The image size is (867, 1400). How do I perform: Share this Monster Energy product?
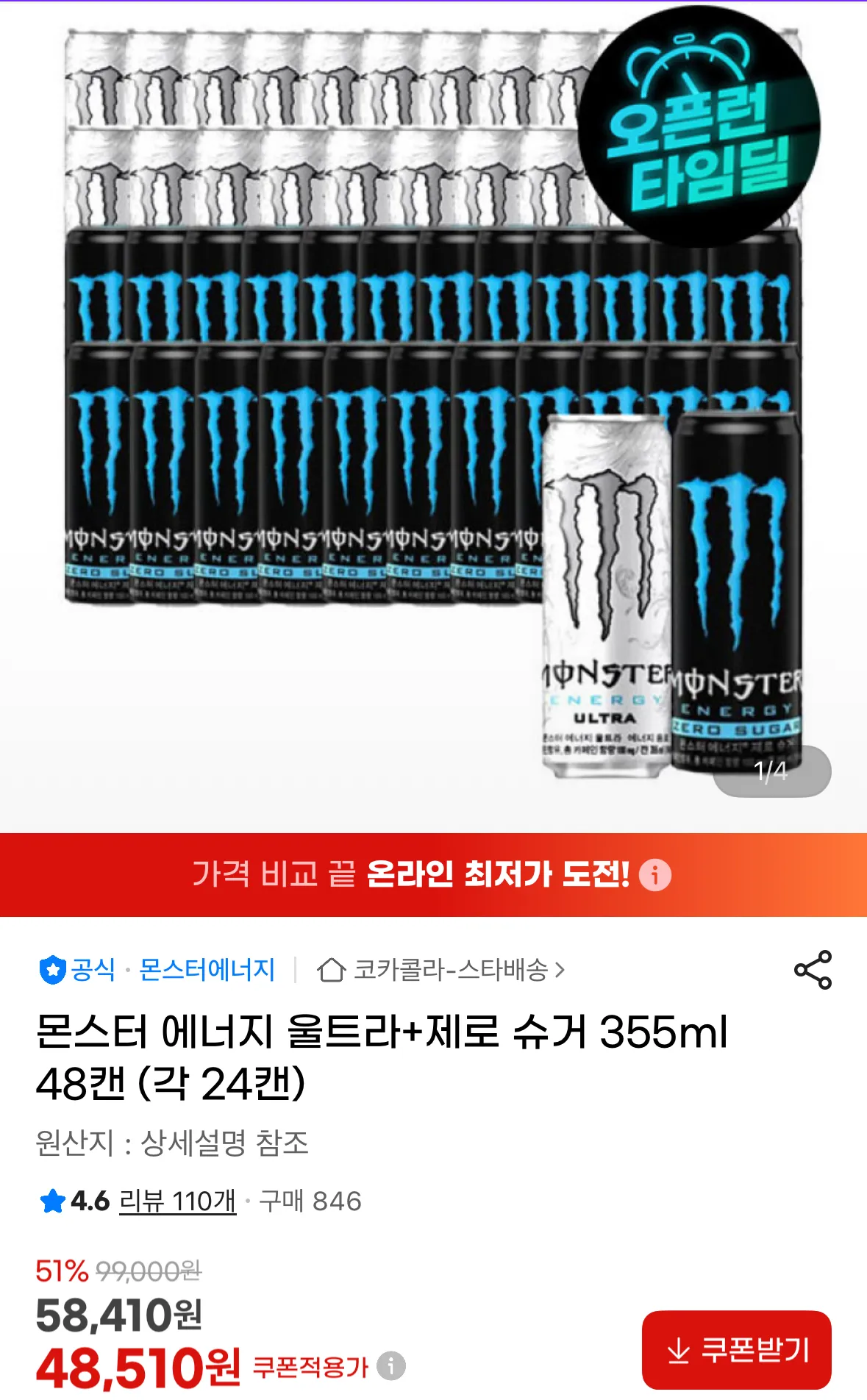tap(813, 970)
